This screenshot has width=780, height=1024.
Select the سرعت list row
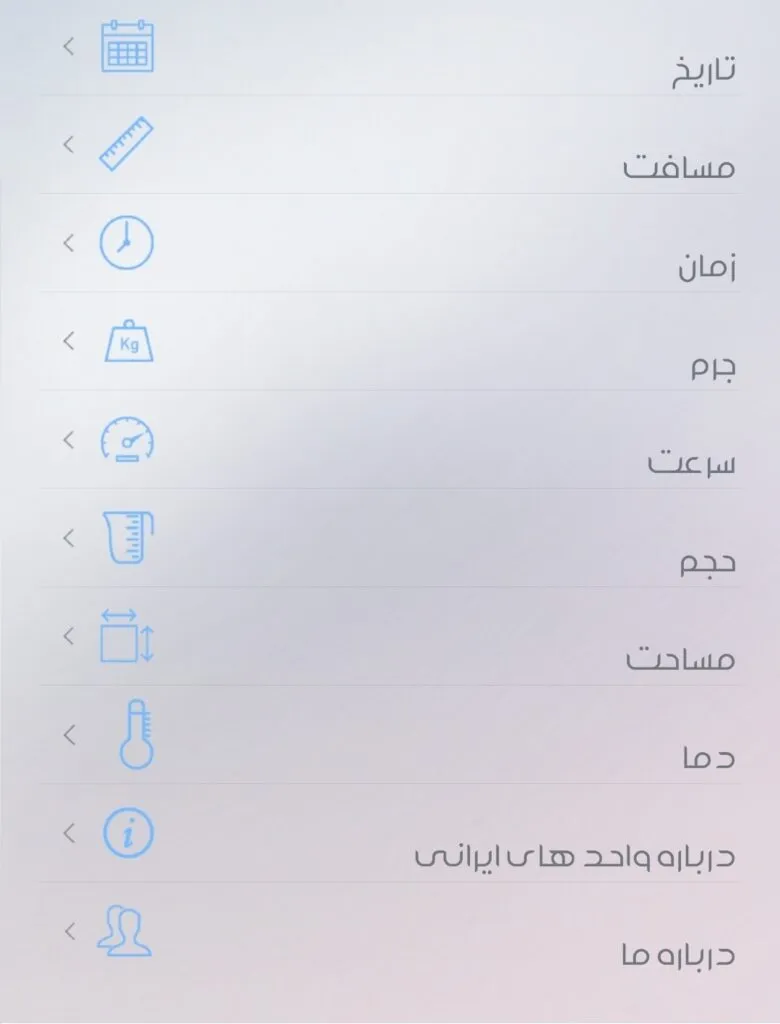click(x=400, y=440)
